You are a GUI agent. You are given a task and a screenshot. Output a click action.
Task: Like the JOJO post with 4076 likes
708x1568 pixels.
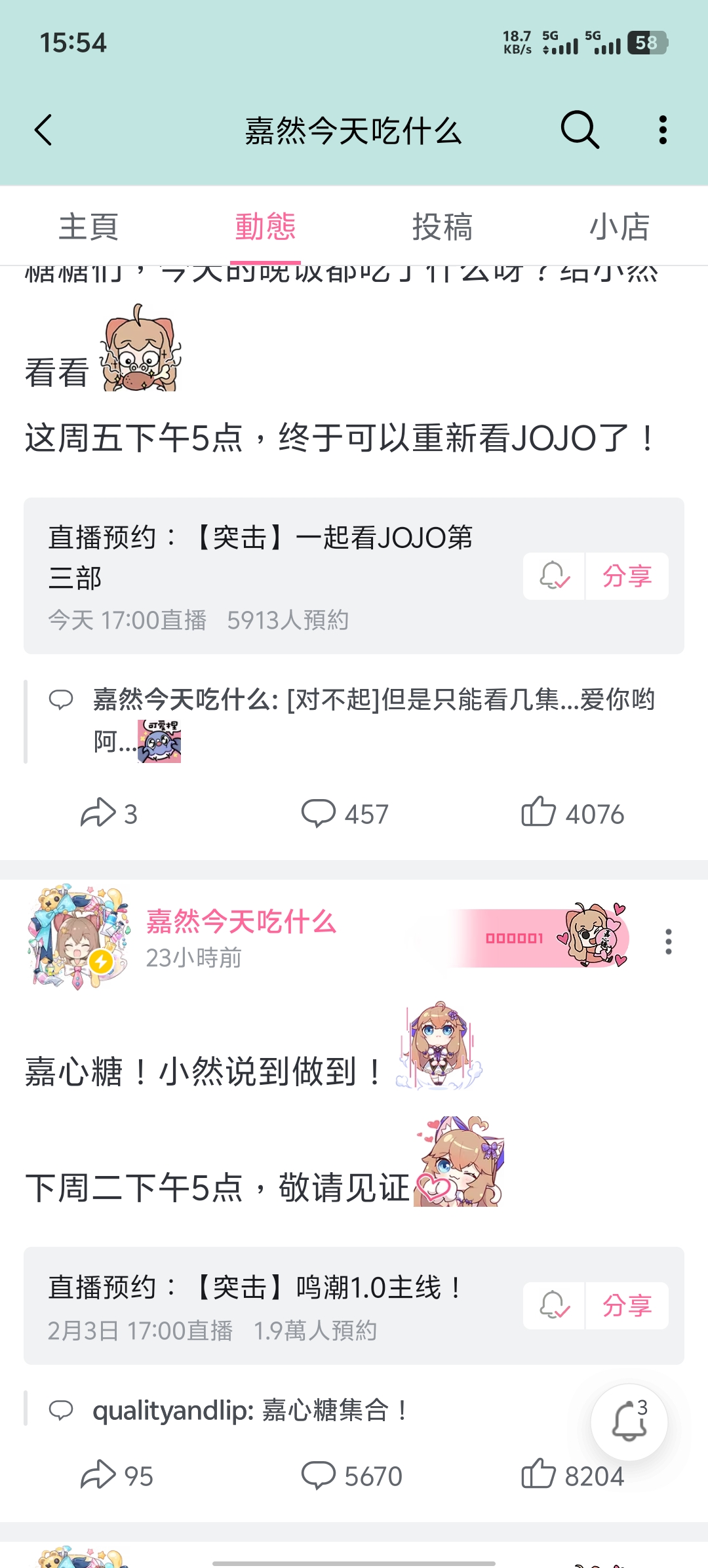(572, 813)
